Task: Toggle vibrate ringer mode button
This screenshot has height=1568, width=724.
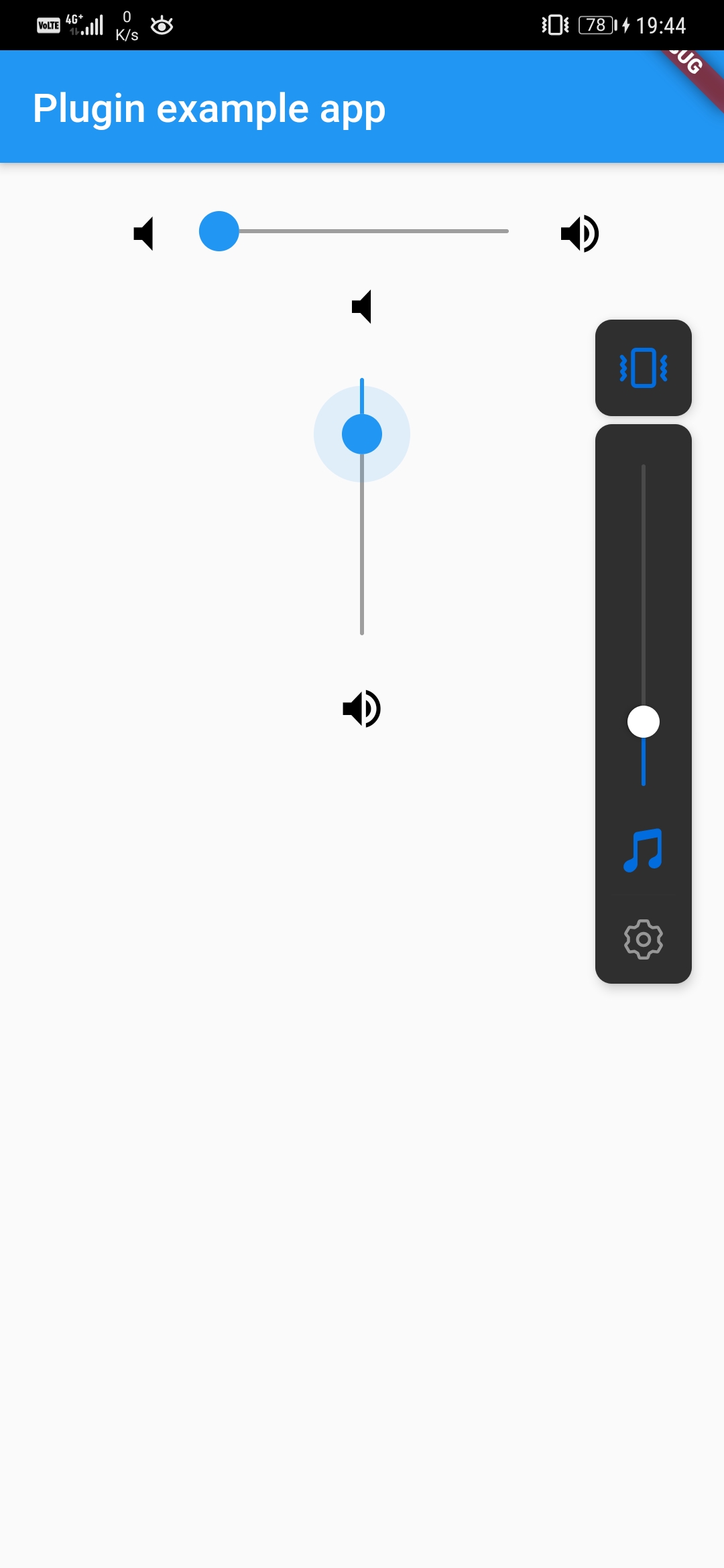Action: click(x=644, y=368)
